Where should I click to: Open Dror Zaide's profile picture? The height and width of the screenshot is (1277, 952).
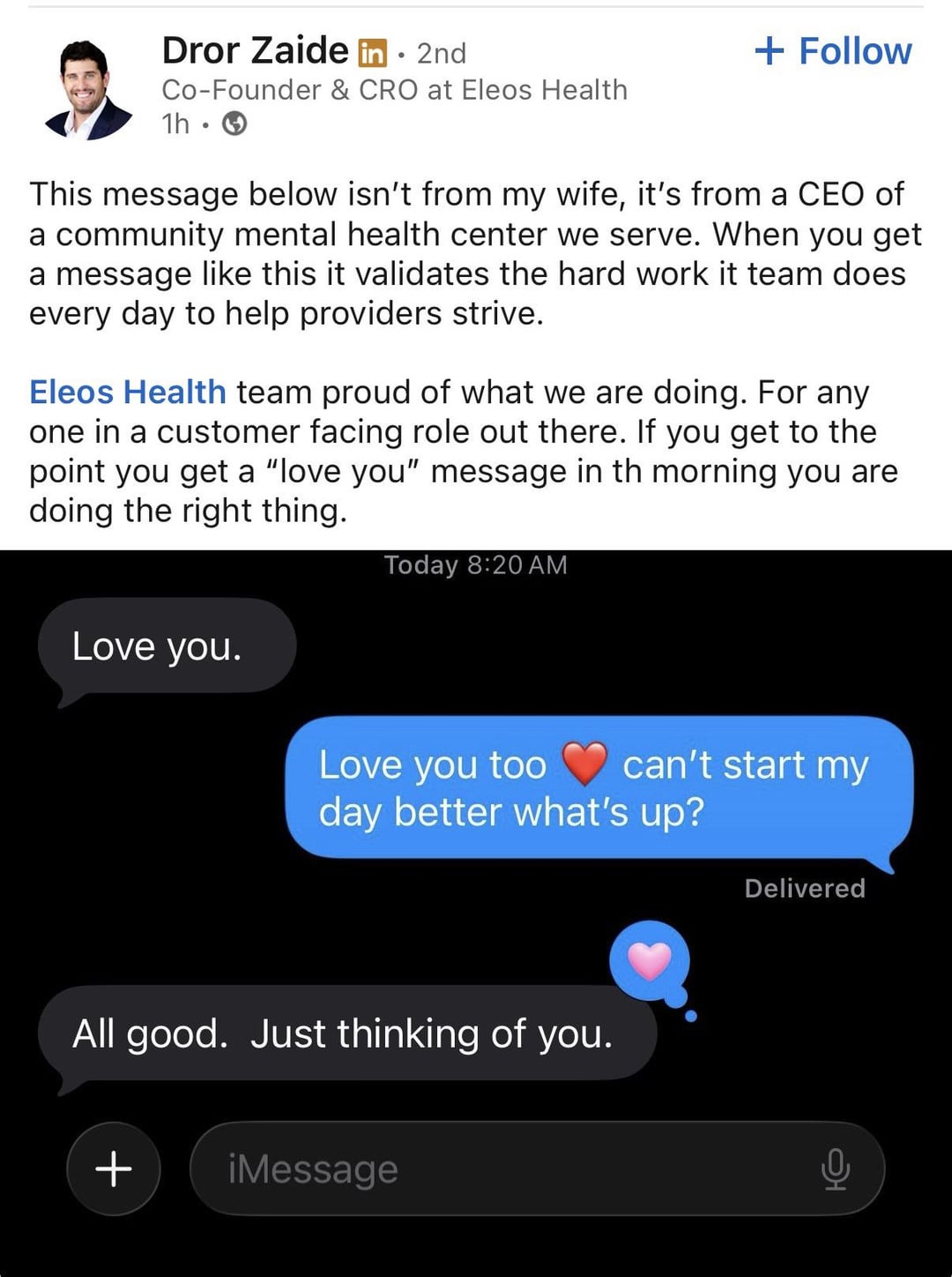(x=86, y=89)
